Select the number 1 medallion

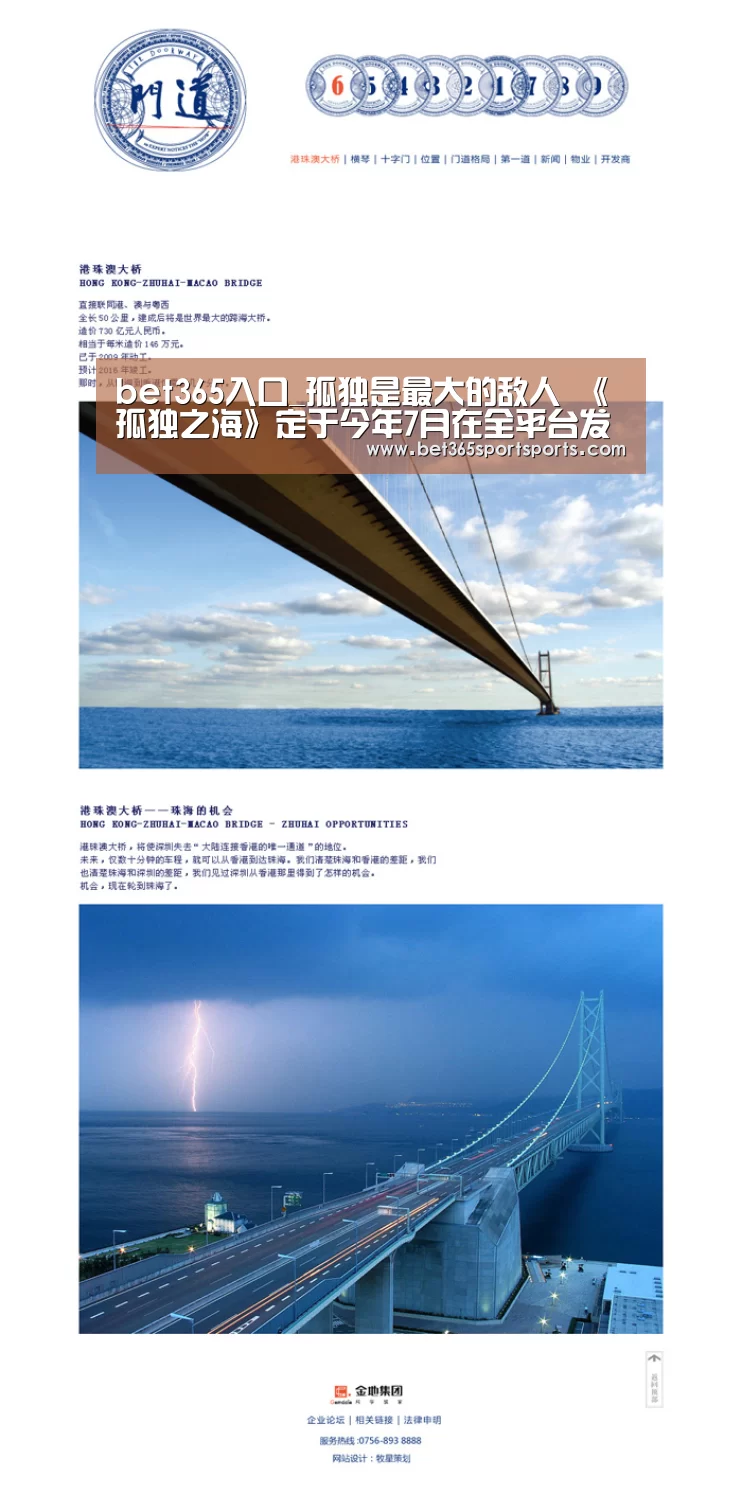point(498,86)
